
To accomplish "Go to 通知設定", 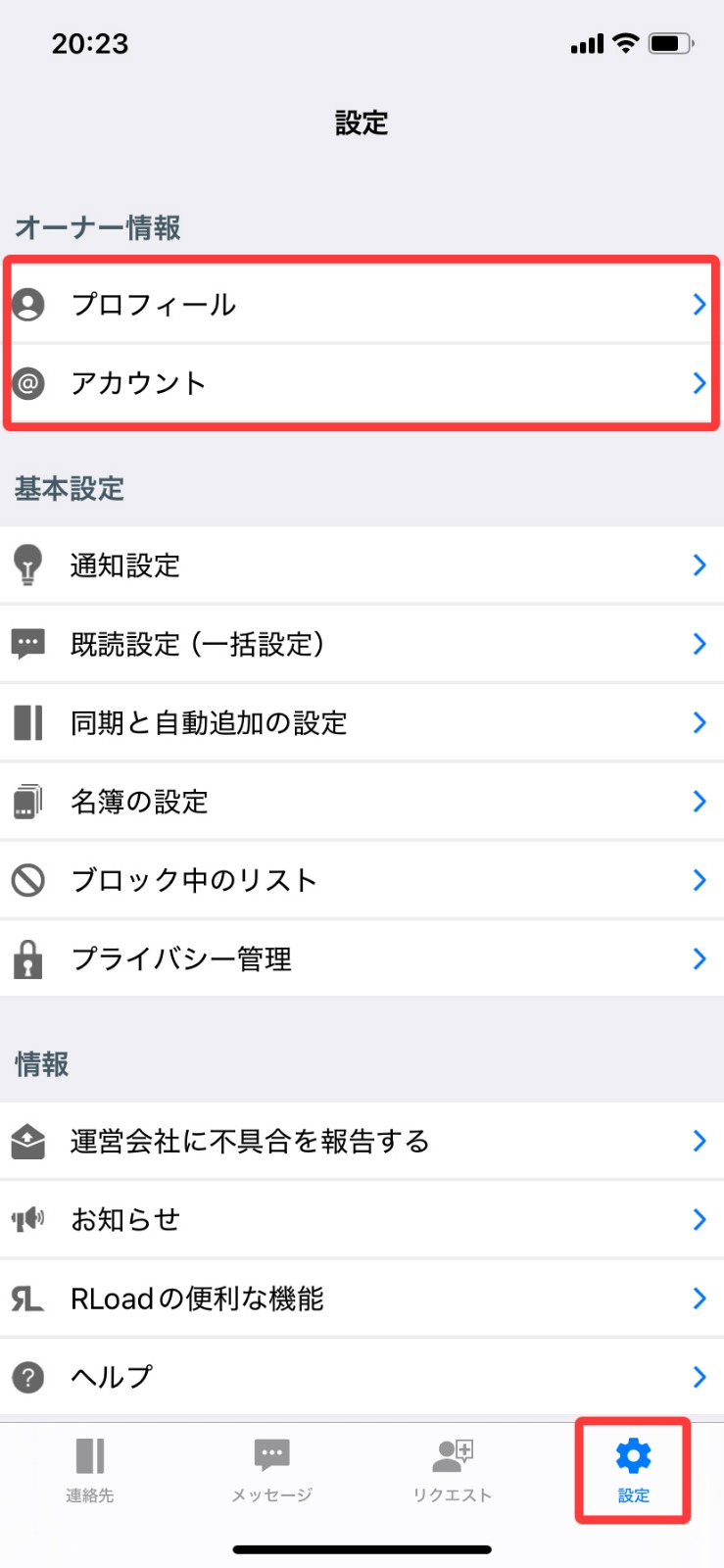I will point(362,564).
